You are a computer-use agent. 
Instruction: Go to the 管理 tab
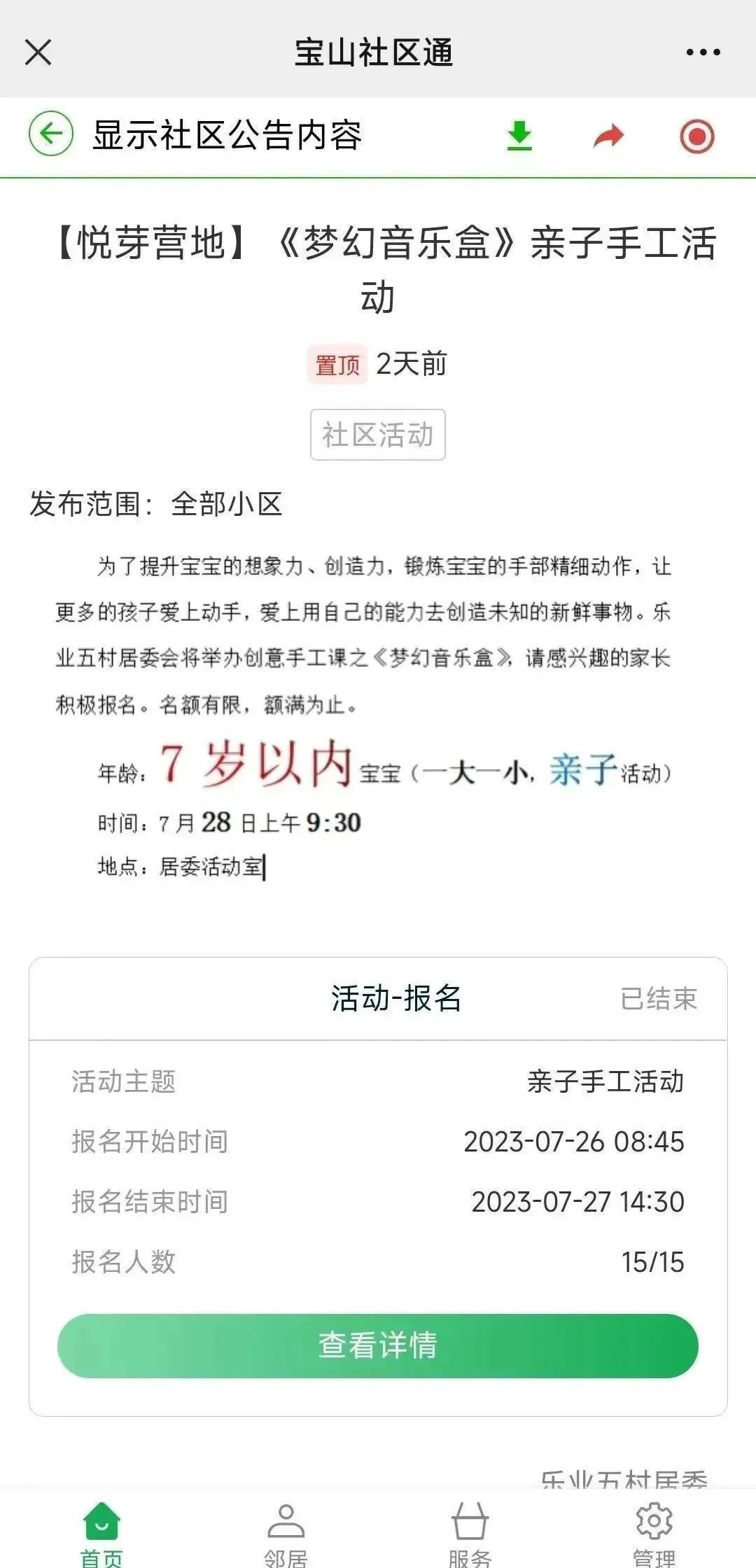(x=654, y=1533)
